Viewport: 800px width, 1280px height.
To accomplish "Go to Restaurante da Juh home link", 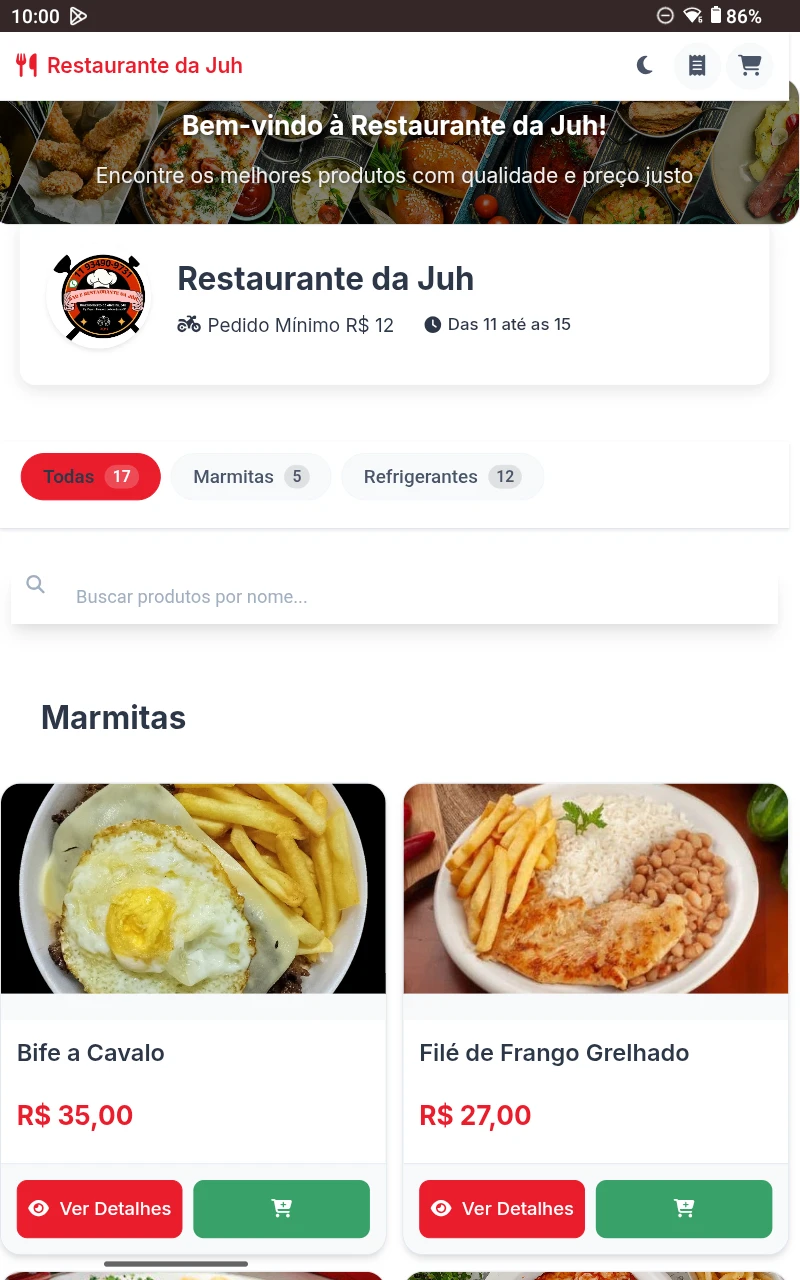I will pyautogui.click(x=130, y=66).
